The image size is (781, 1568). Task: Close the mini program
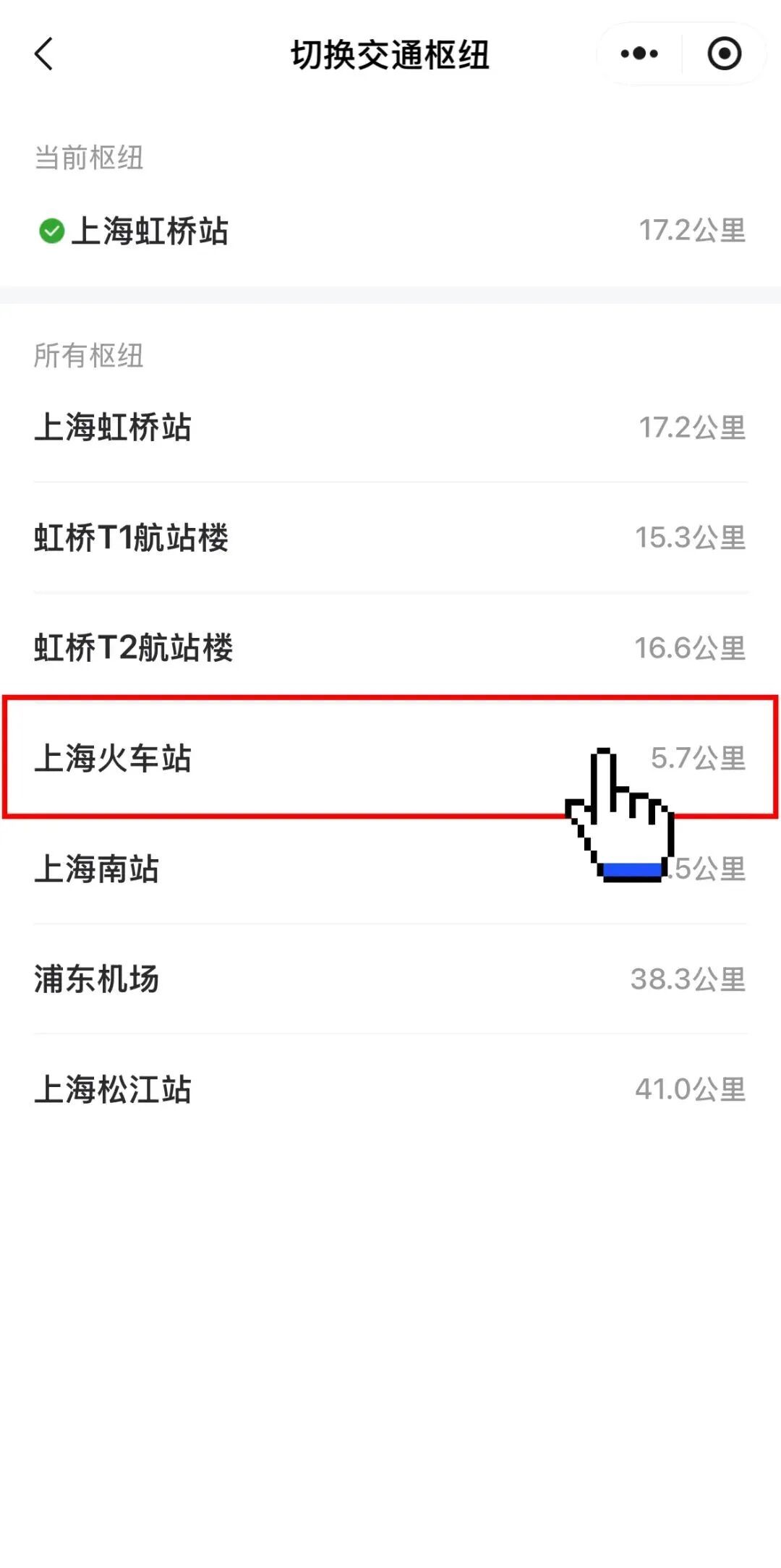724,54
